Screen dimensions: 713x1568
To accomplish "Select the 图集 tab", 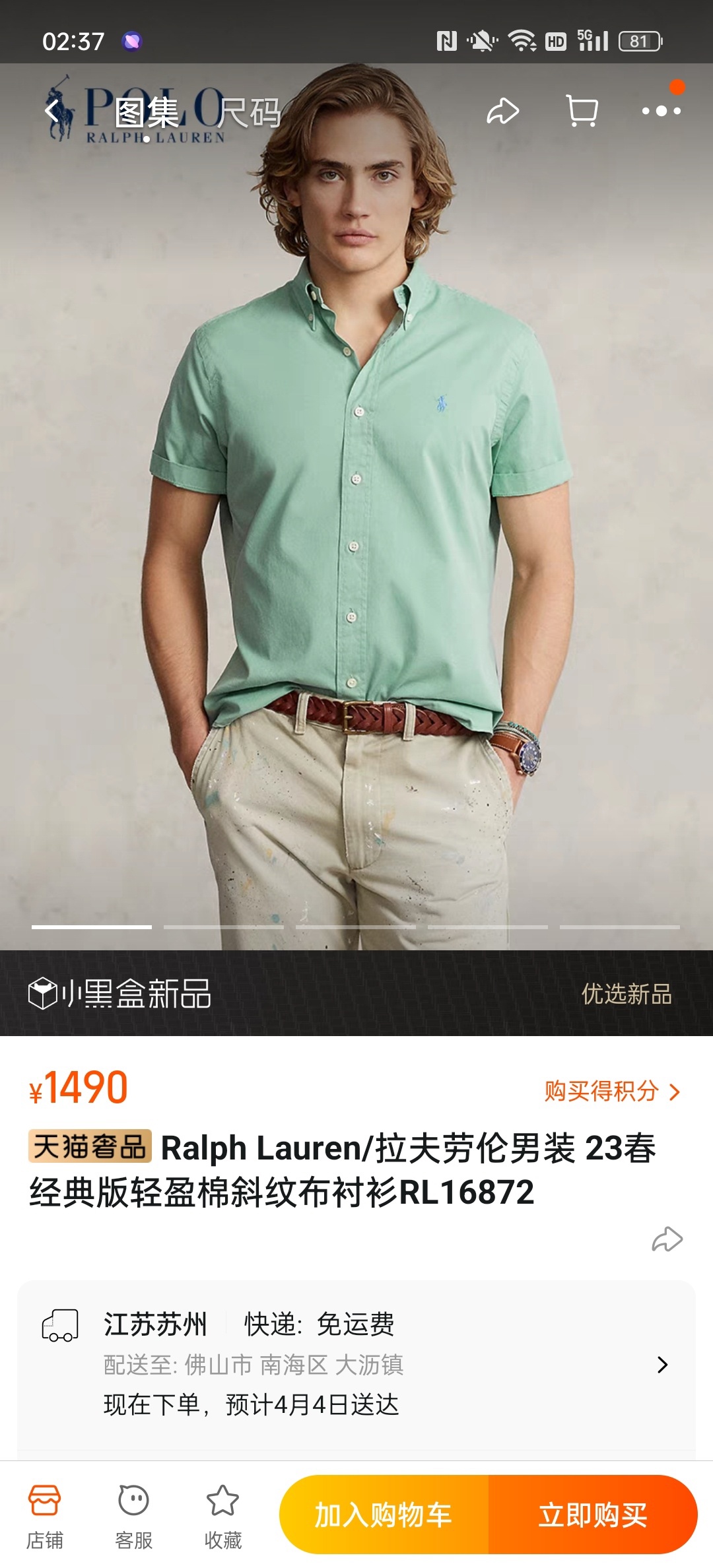I will [x=147, y=112].
